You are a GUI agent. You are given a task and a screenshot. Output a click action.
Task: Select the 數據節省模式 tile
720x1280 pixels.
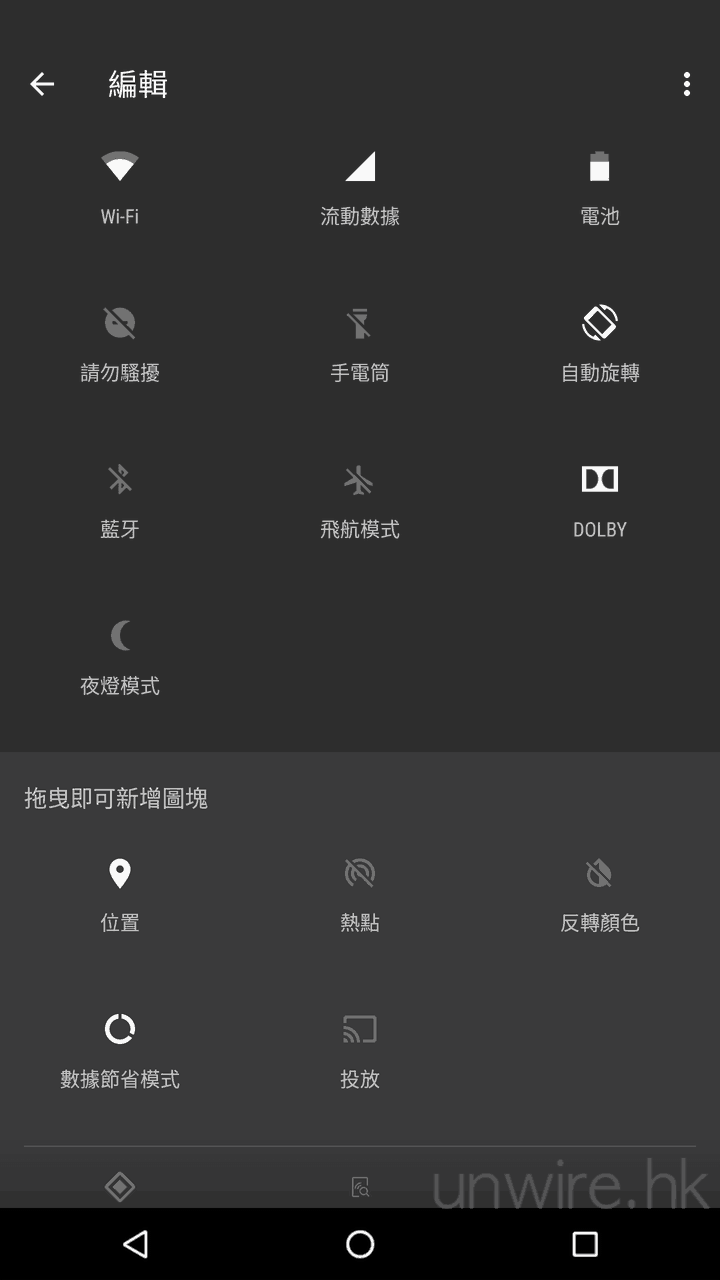tap(120, 1049)
